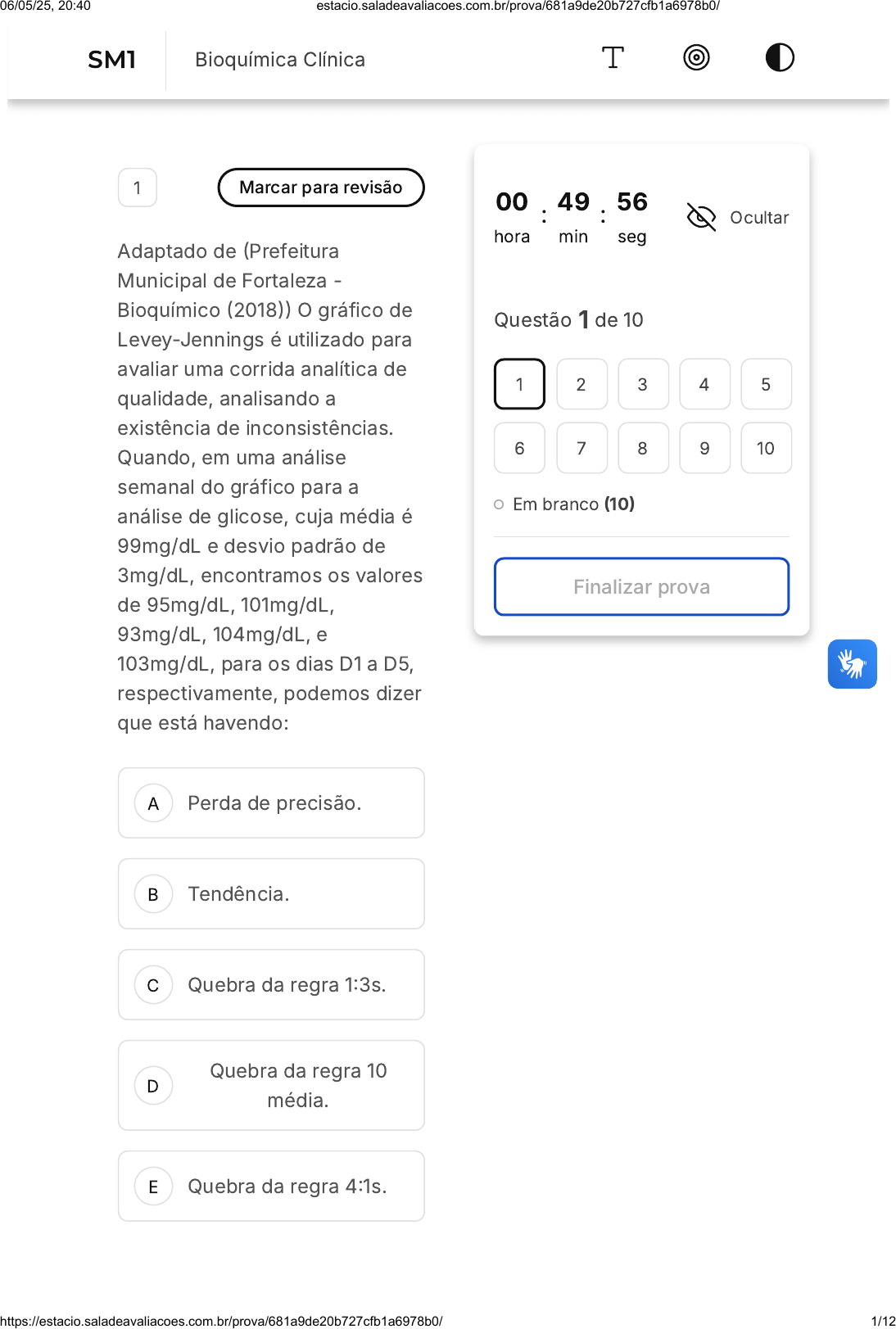Open question 7
The height and width of the screenshot is (1329, 896).
click(x=581, y=448)
